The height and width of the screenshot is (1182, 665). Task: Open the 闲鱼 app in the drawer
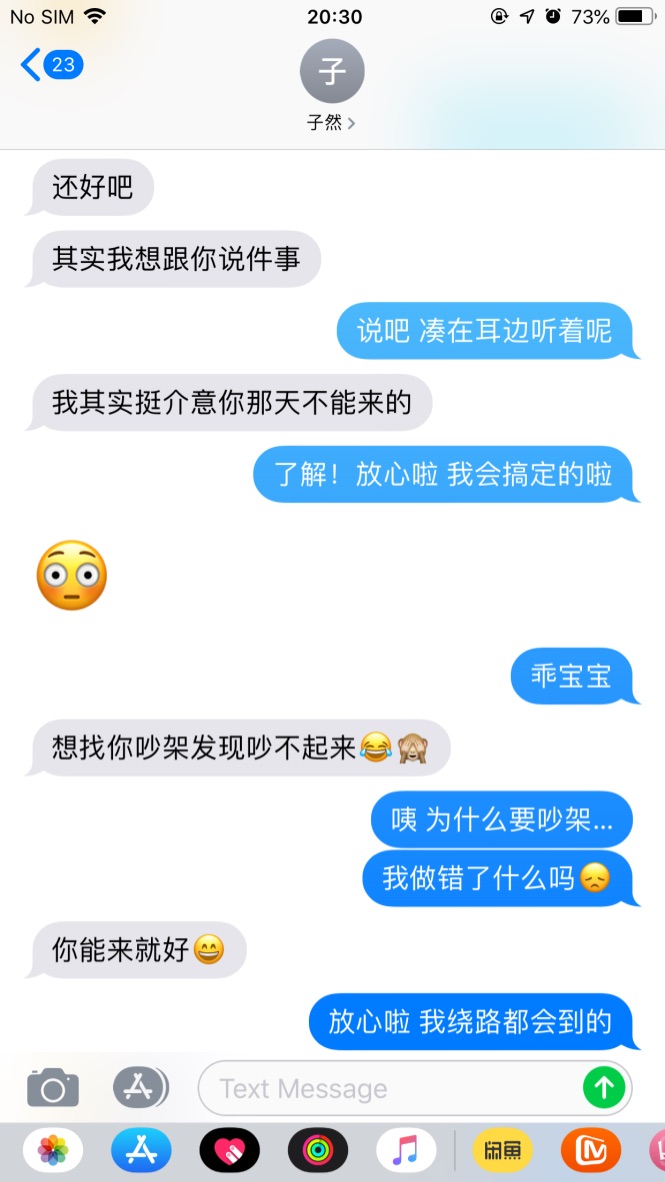coord(502,1151)
